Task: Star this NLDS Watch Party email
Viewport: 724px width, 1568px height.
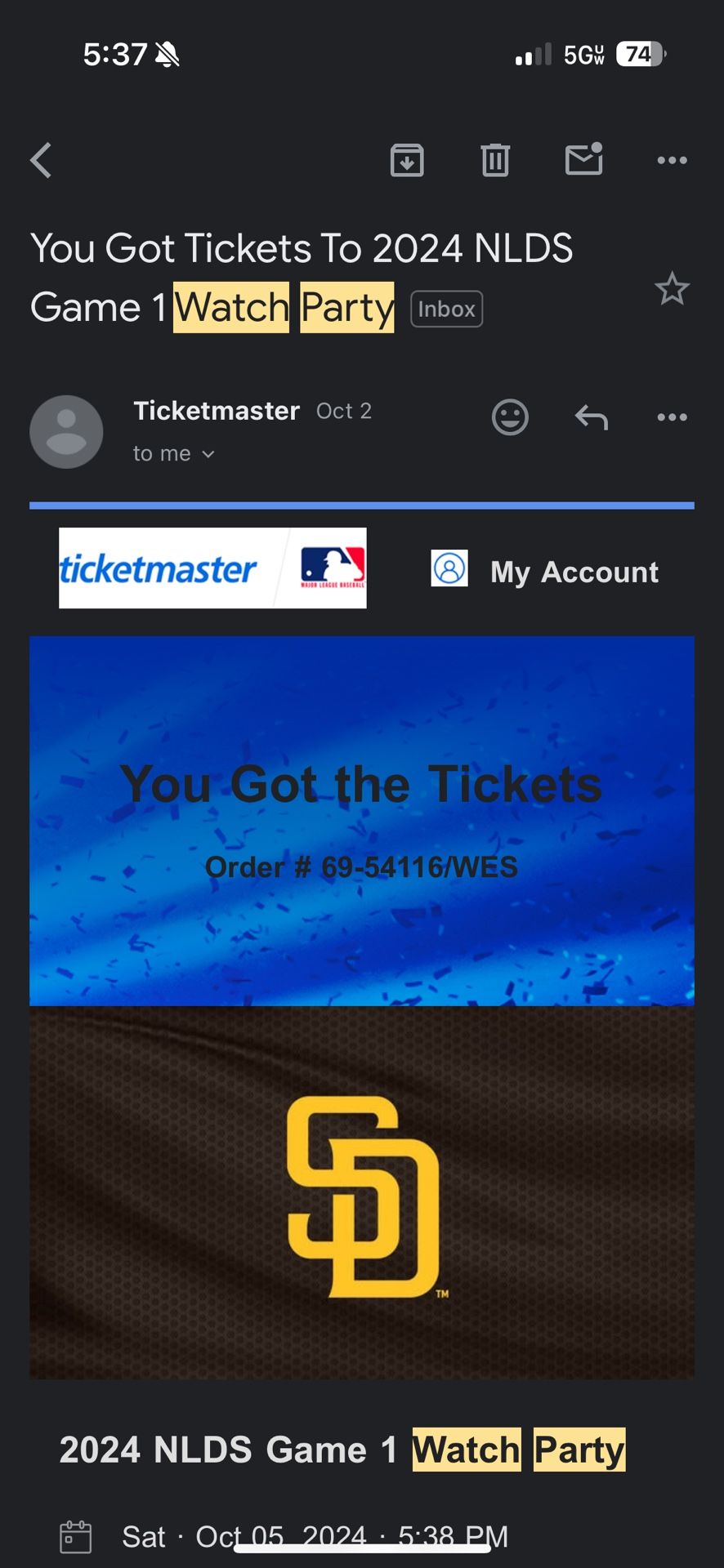Action: tap(672, 289)
